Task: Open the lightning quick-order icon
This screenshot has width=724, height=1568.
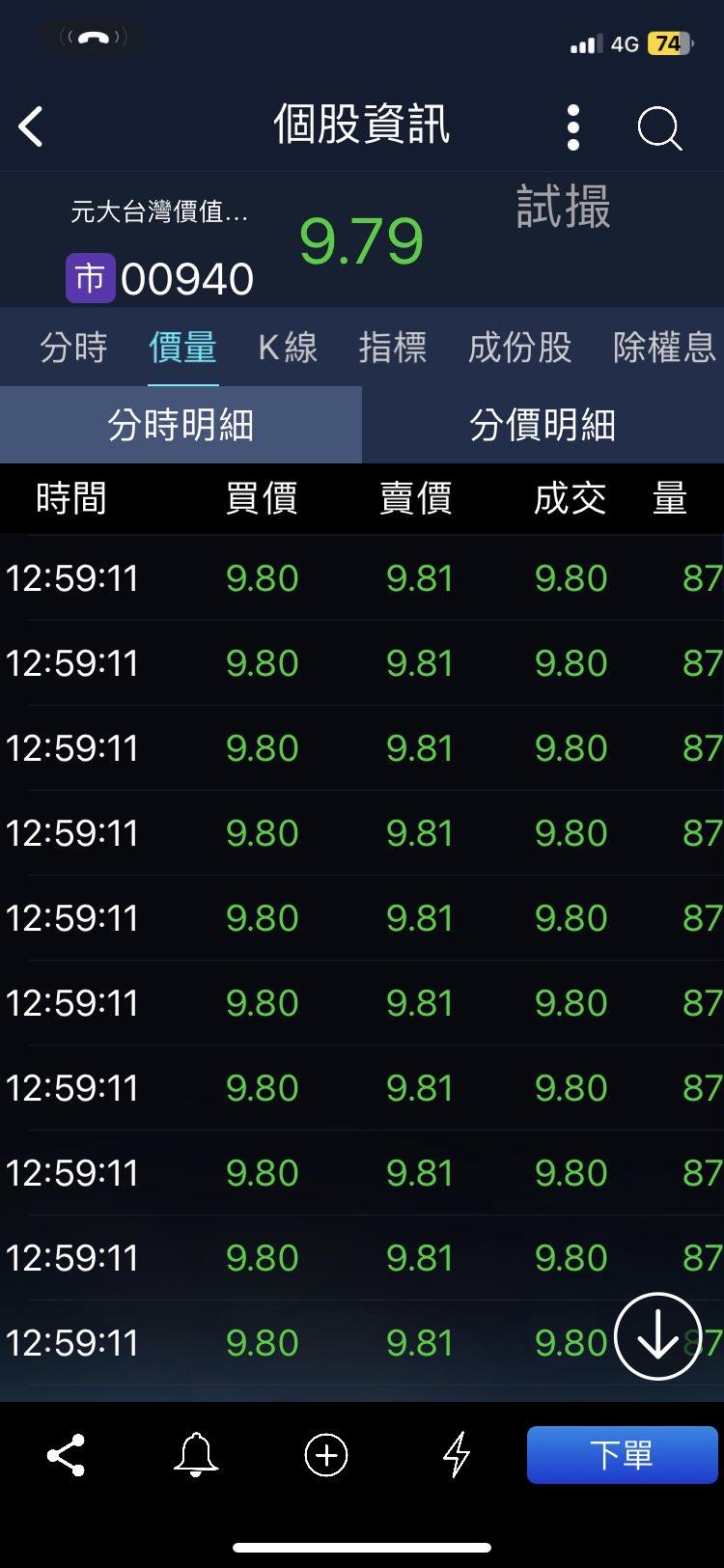Action: [456, 1455]
